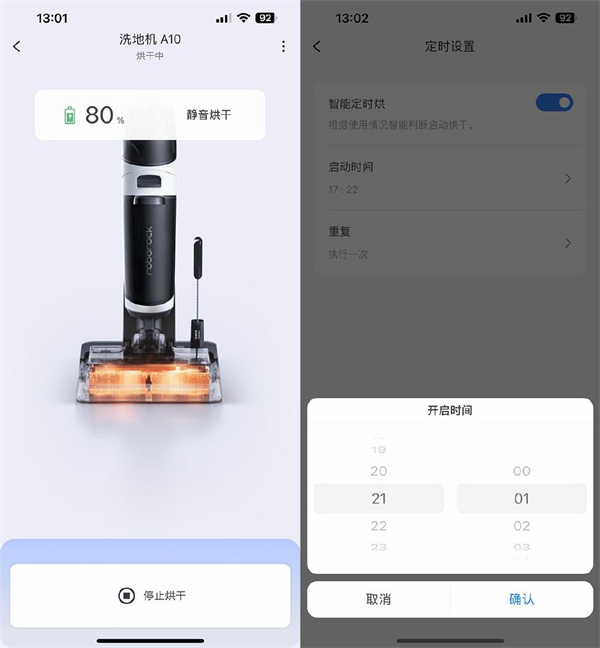600x648 pixels.
Task: Go back from the 洗地机 A10 screen
Action: point(17,47)
